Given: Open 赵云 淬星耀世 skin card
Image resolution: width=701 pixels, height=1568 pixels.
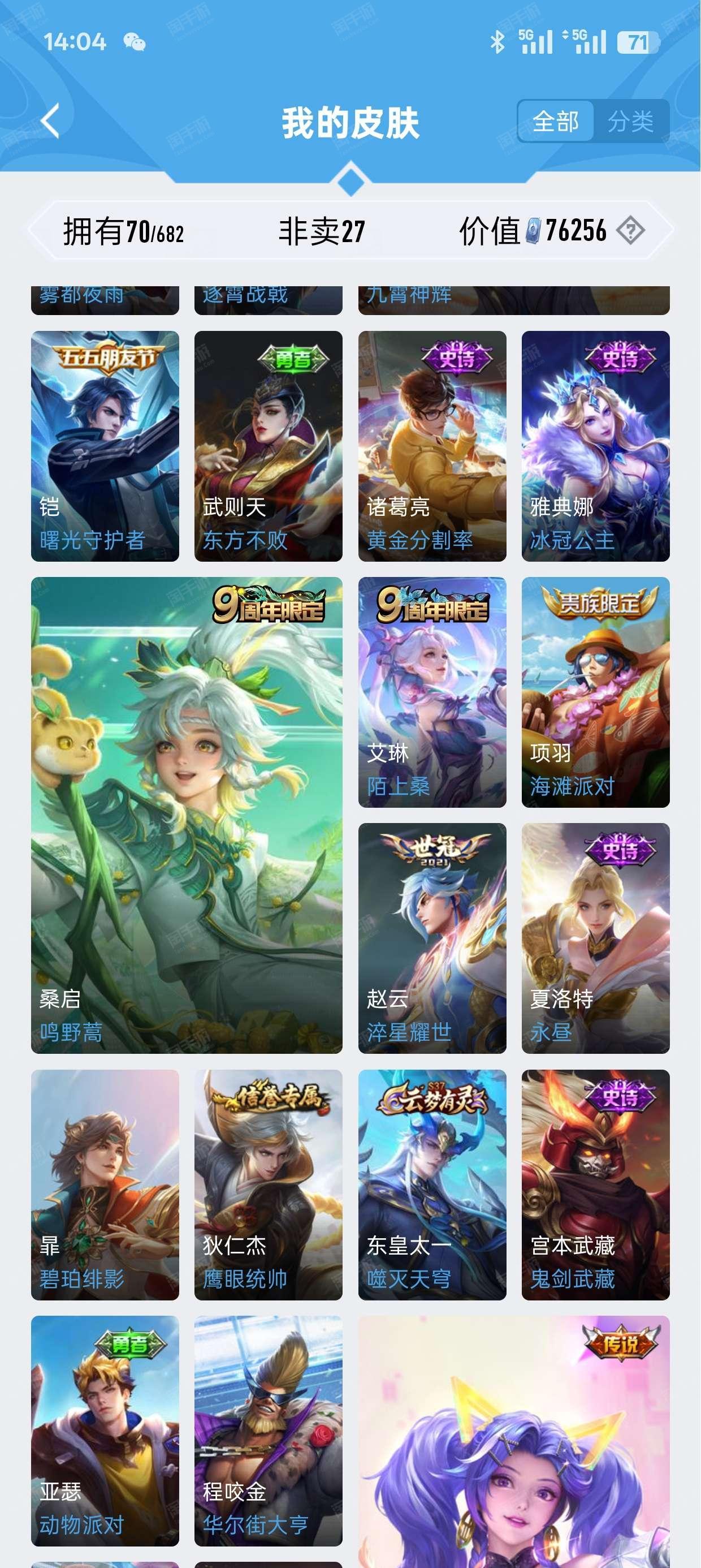Looking at the screenshot, I should pos(432,938).
